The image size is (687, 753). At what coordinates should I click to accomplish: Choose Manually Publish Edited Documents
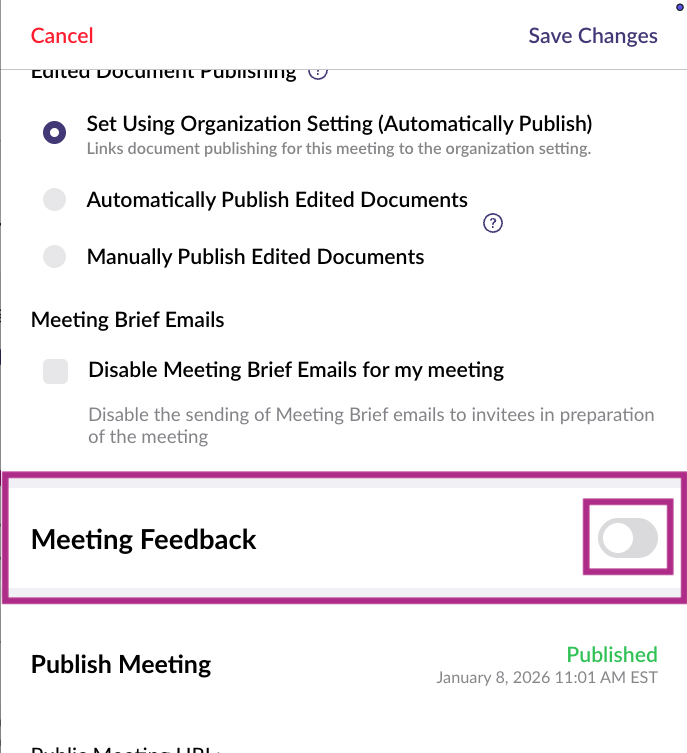tap(55, 257)
